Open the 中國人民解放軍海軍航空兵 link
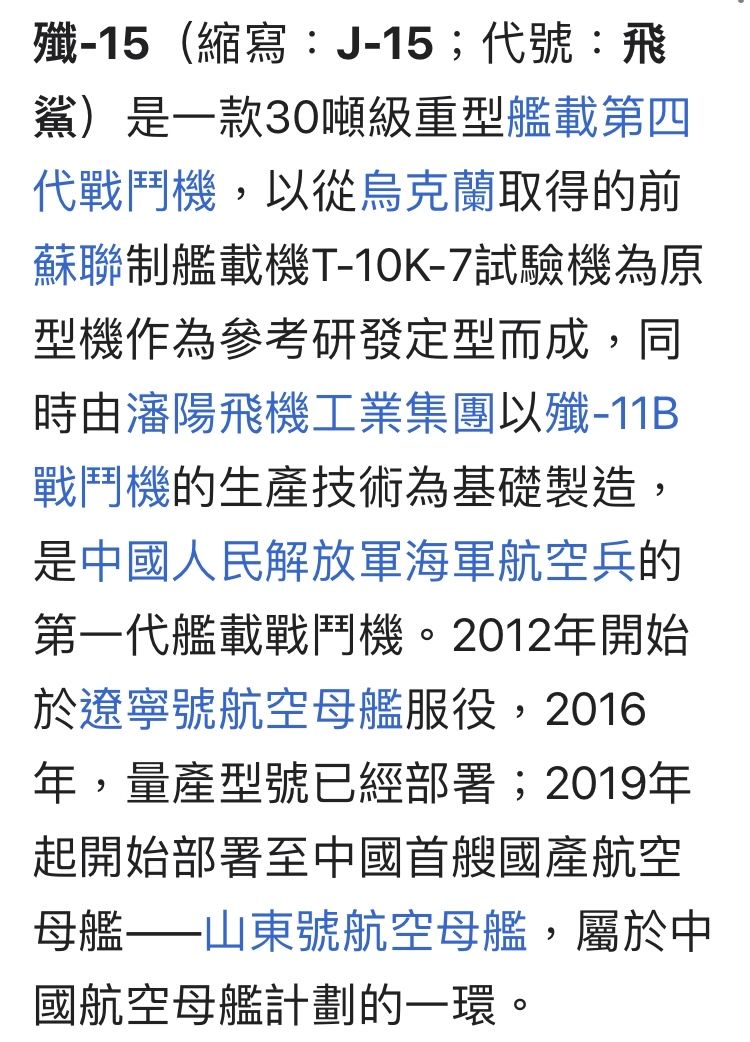 (358, 563)
